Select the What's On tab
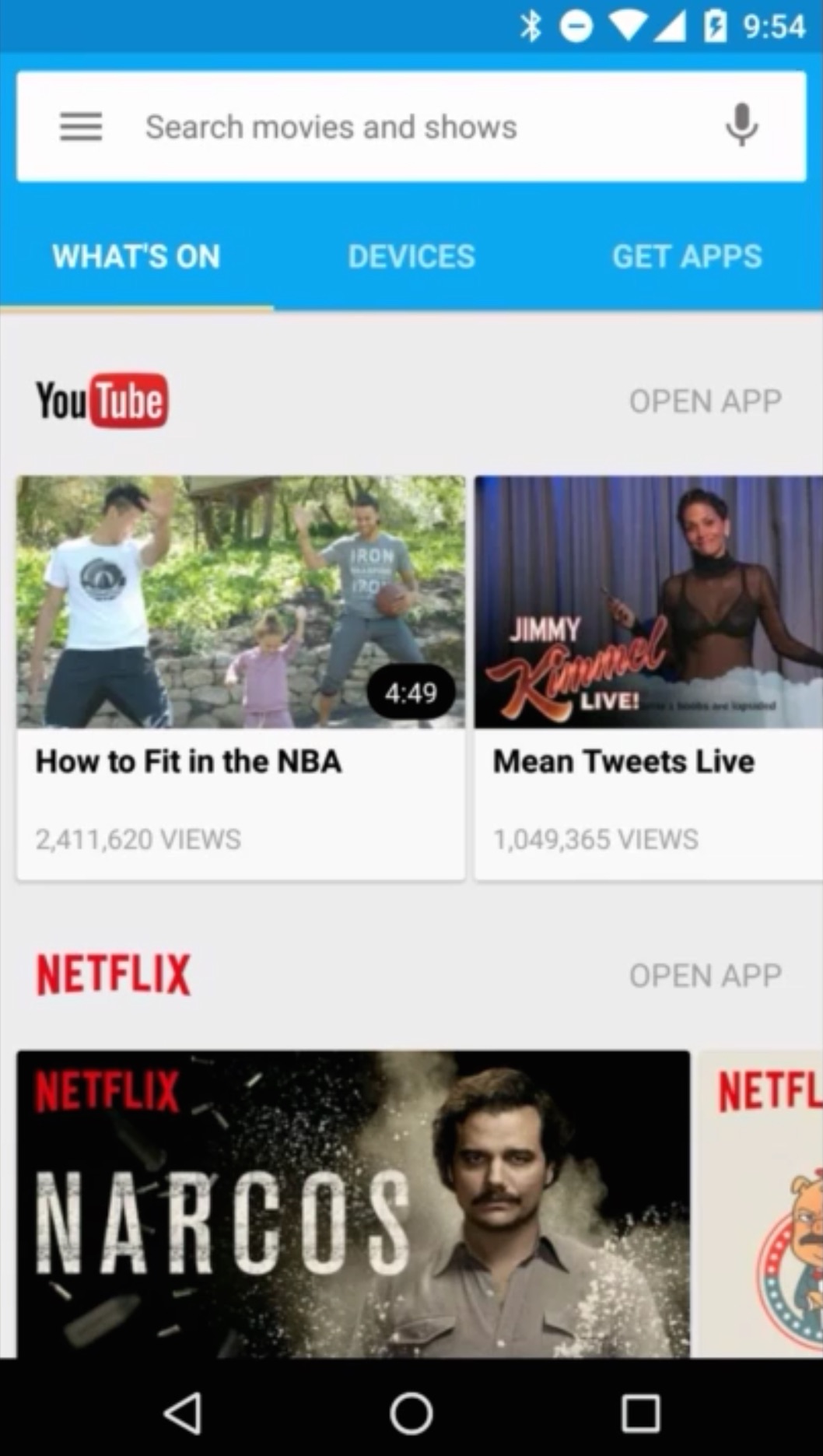The image size is (823, 1456). tap(136, 257)
